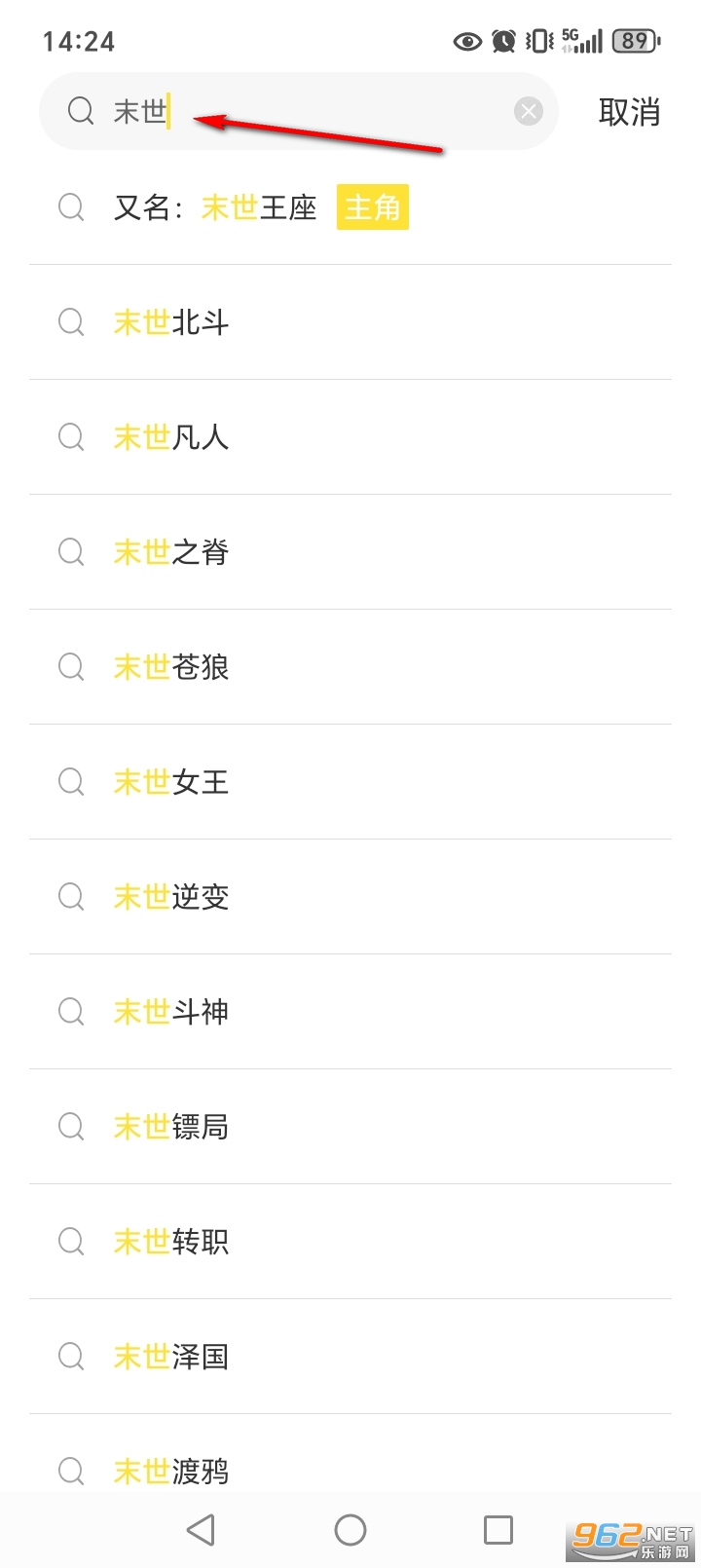Tap the search icon next to 末世苍狼

70,667
